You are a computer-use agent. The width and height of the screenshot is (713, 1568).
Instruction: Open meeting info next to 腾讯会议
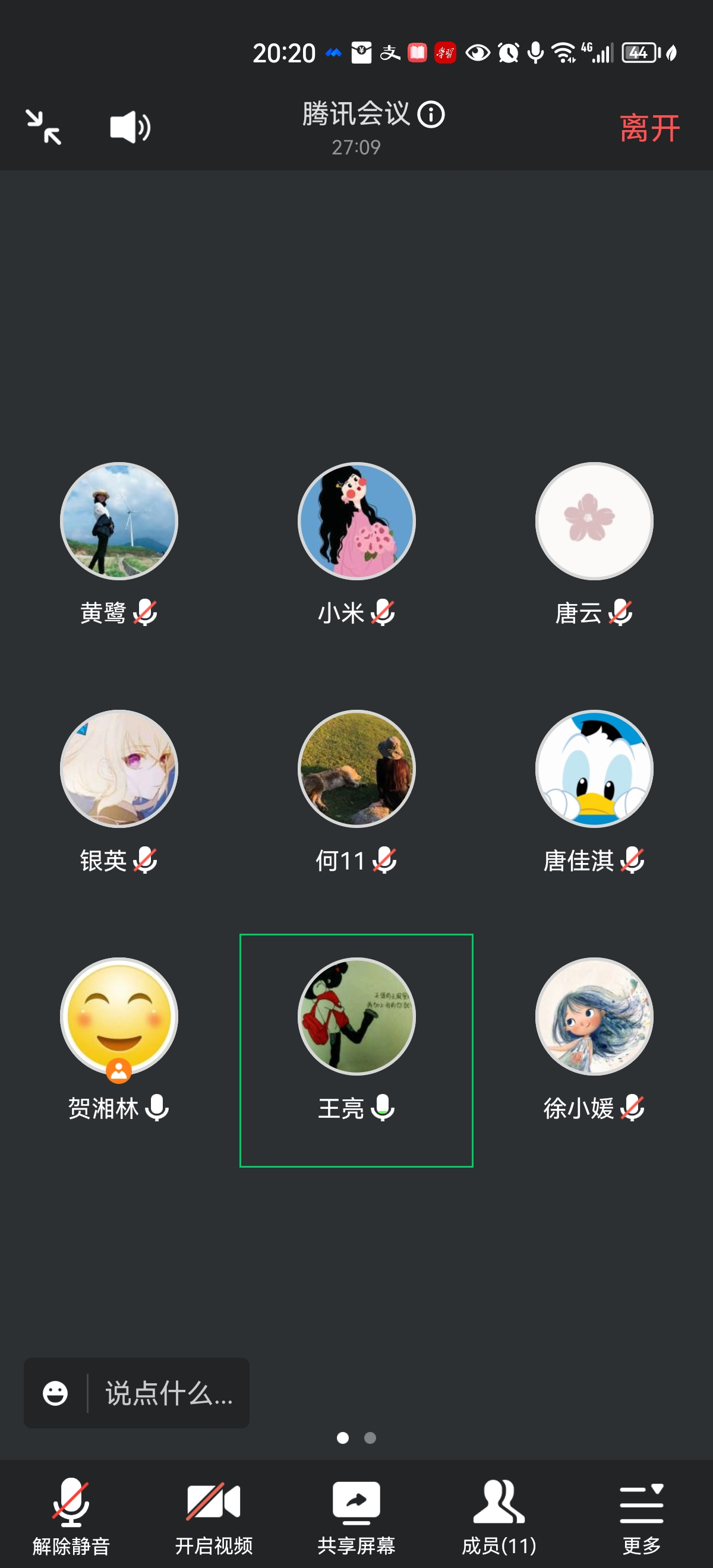tap(431, 115)
